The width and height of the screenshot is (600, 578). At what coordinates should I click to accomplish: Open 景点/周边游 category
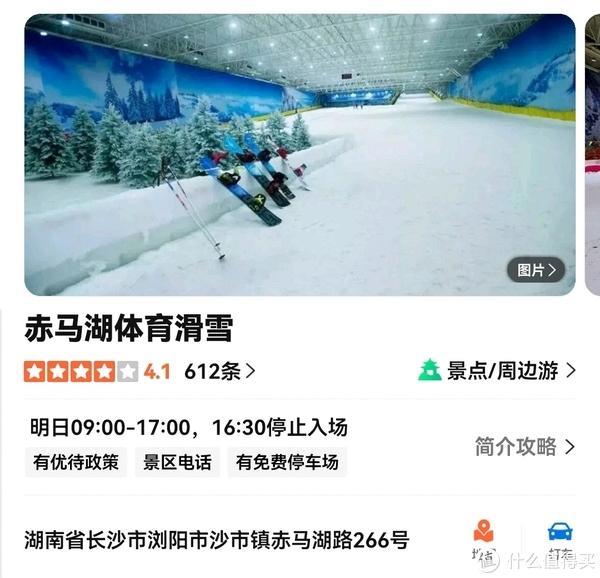498,371
